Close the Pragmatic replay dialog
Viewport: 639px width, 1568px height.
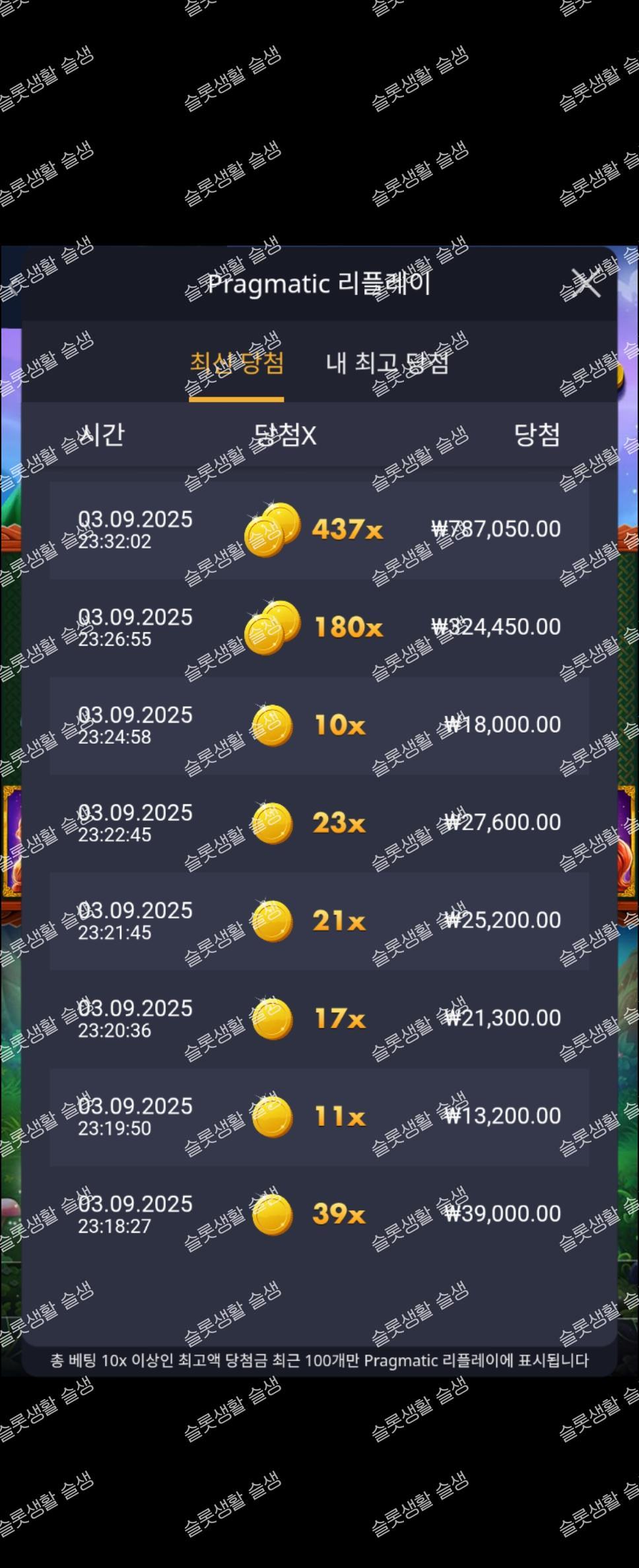pyautogui.click(x=586, y=283)
